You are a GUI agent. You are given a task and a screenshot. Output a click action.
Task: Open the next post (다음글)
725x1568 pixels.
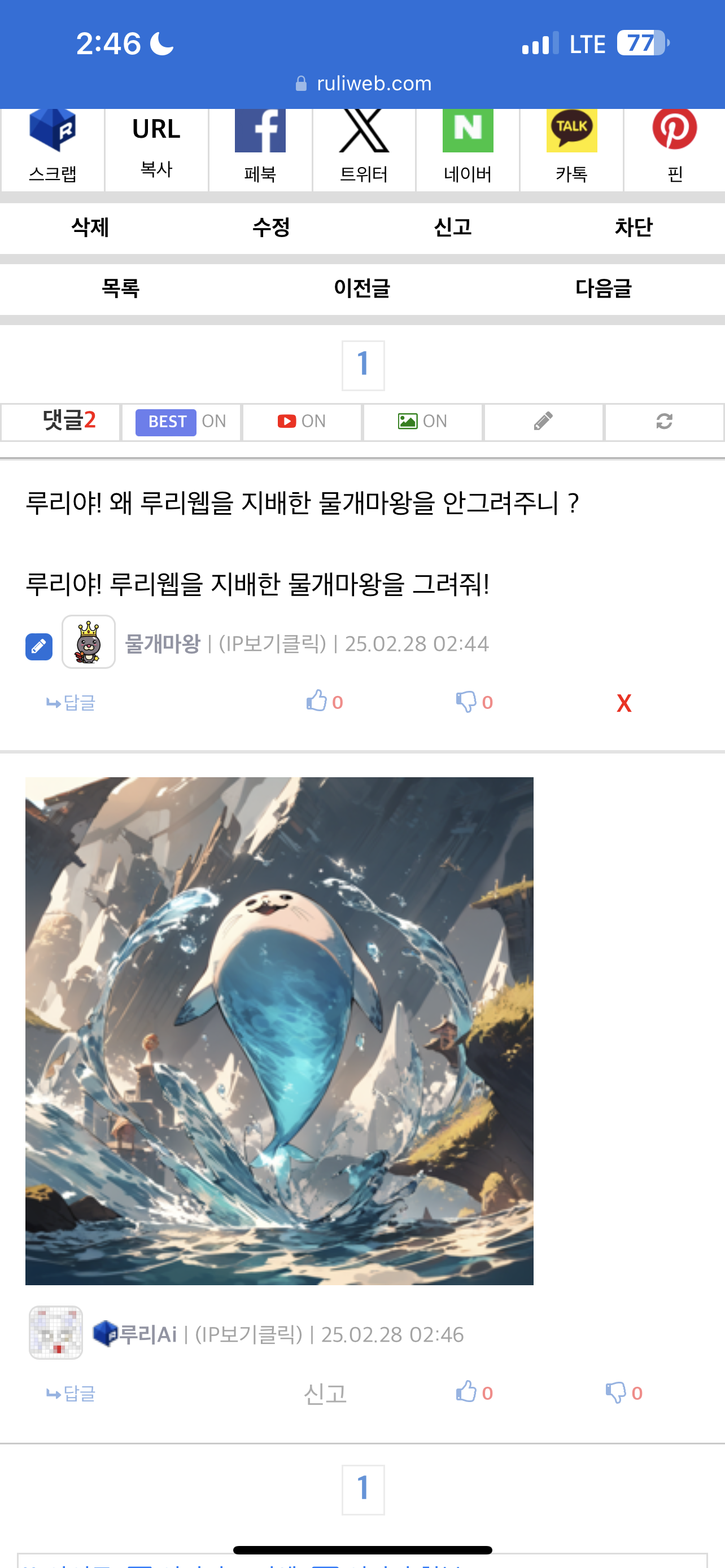pos(603,288)
